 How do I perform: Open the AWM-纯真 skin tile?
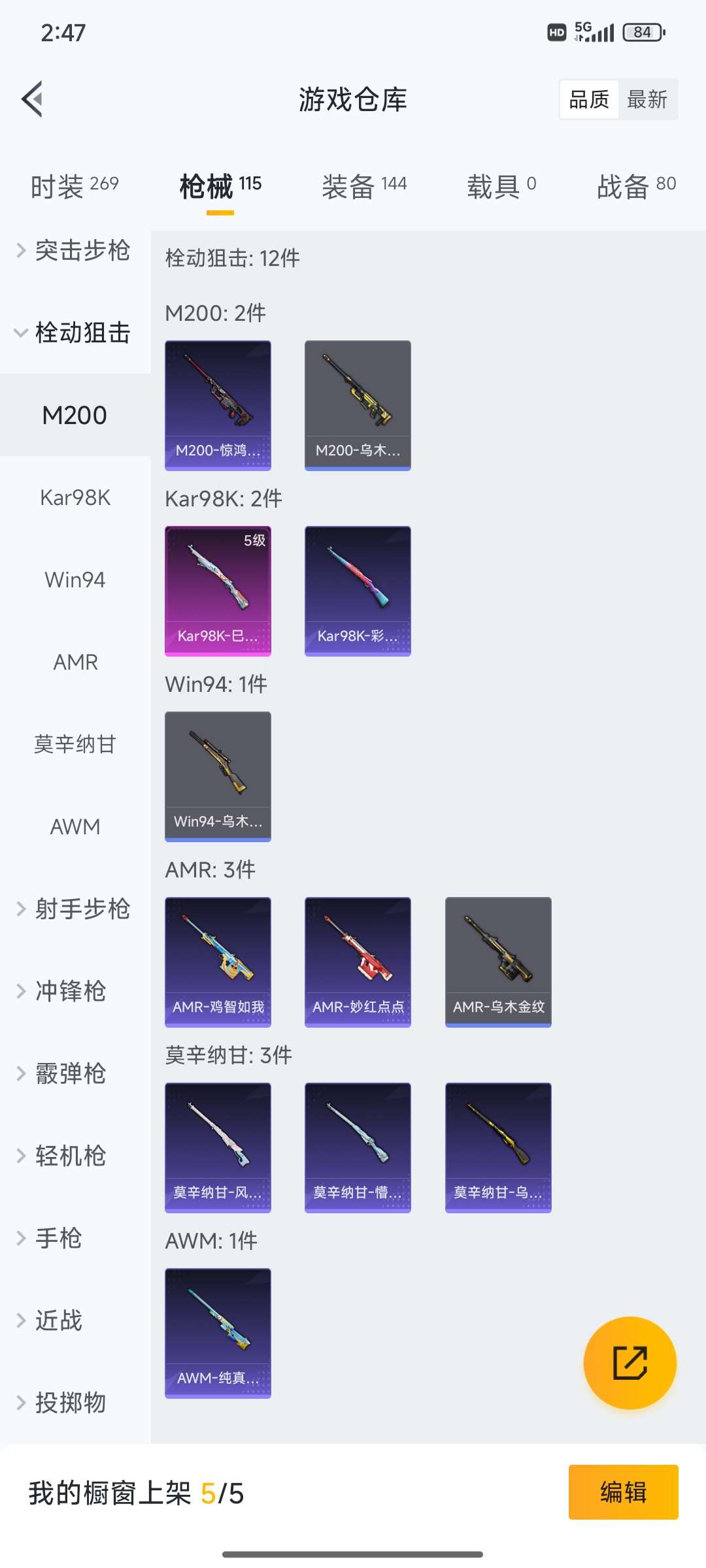218,1333
